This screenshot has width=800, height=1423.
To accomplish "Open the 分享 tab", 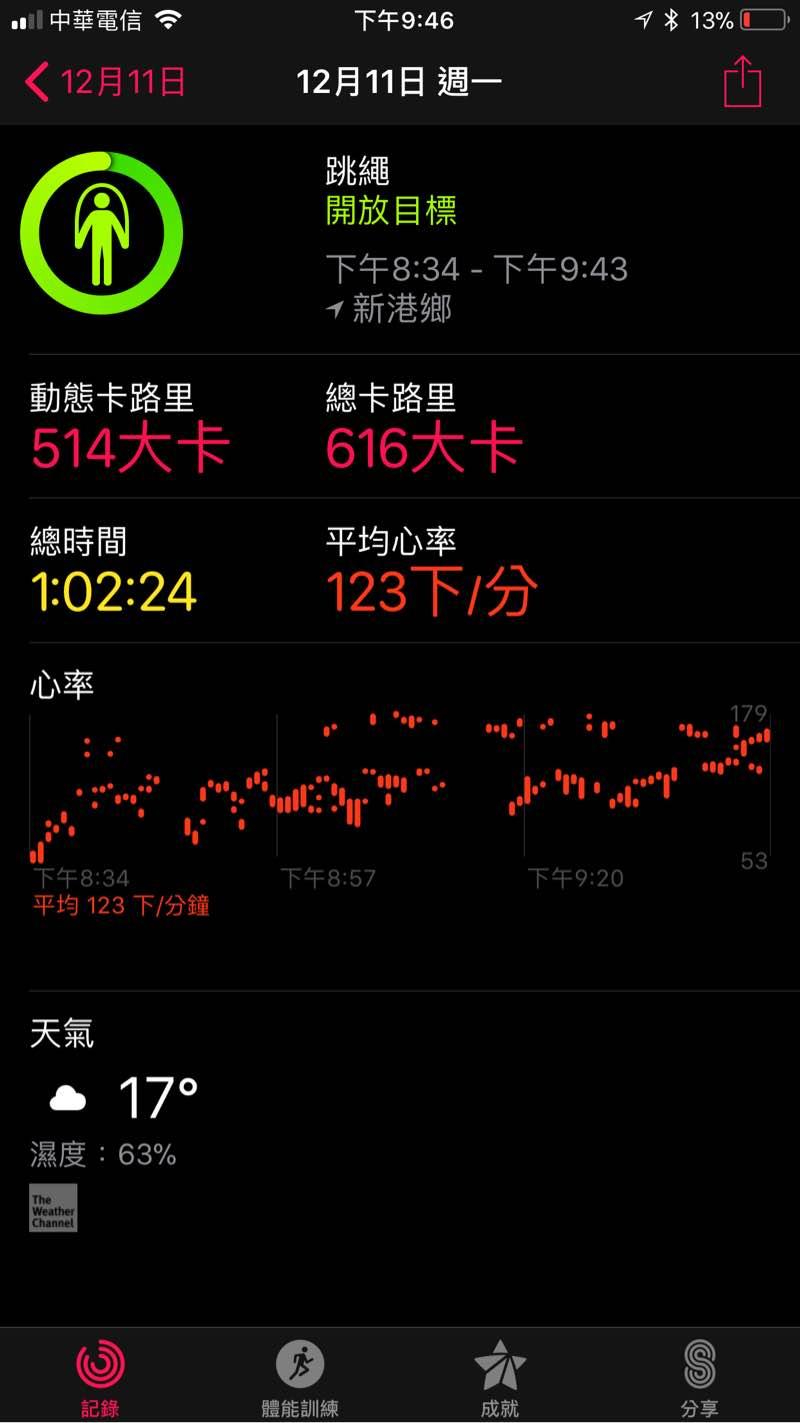I will point(699,1378).
